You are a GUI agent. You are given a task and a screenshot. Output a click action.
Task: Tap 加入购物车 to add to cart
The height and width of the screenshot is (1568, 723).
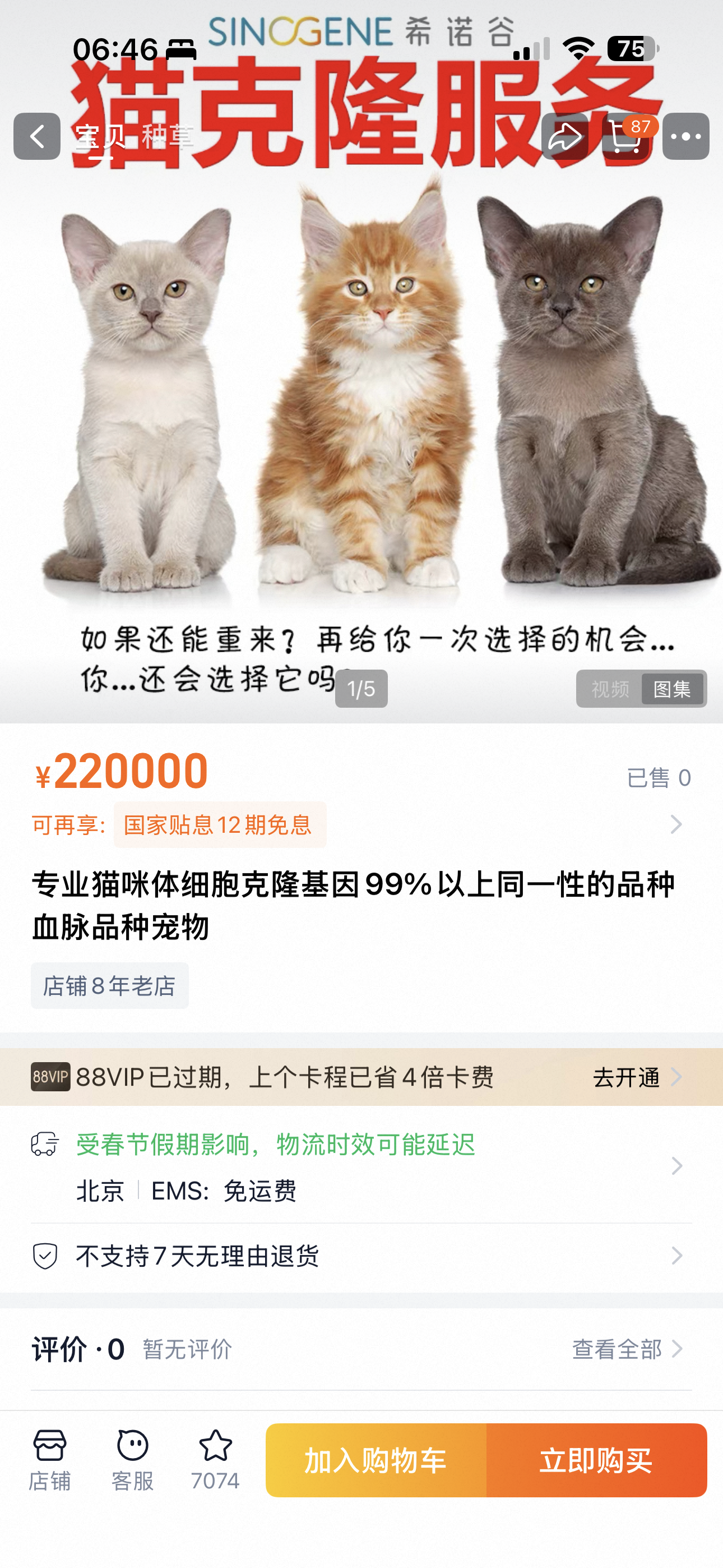click(x=376, y=1460)
